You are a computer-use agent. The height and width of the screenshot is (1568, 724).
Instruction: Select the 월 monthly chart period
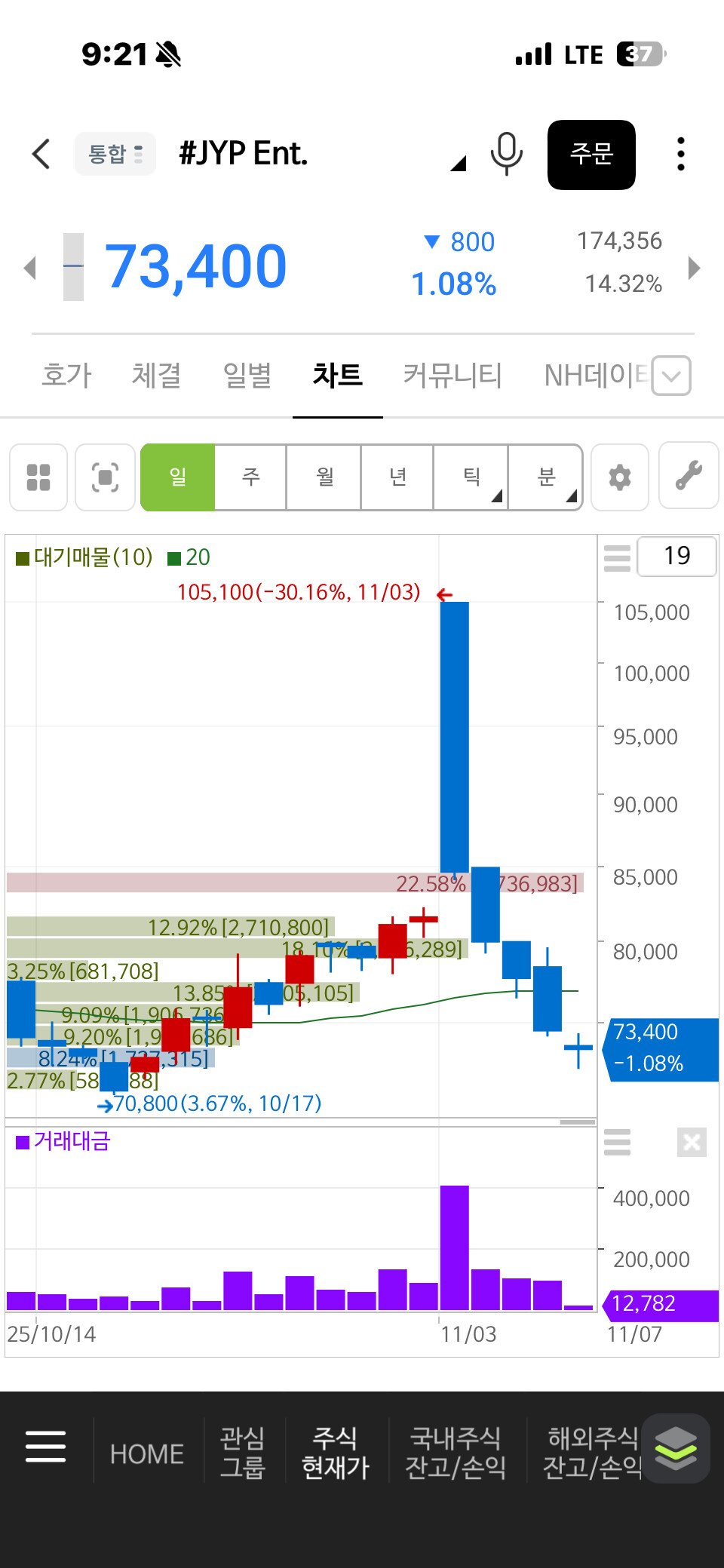[324, 477]
